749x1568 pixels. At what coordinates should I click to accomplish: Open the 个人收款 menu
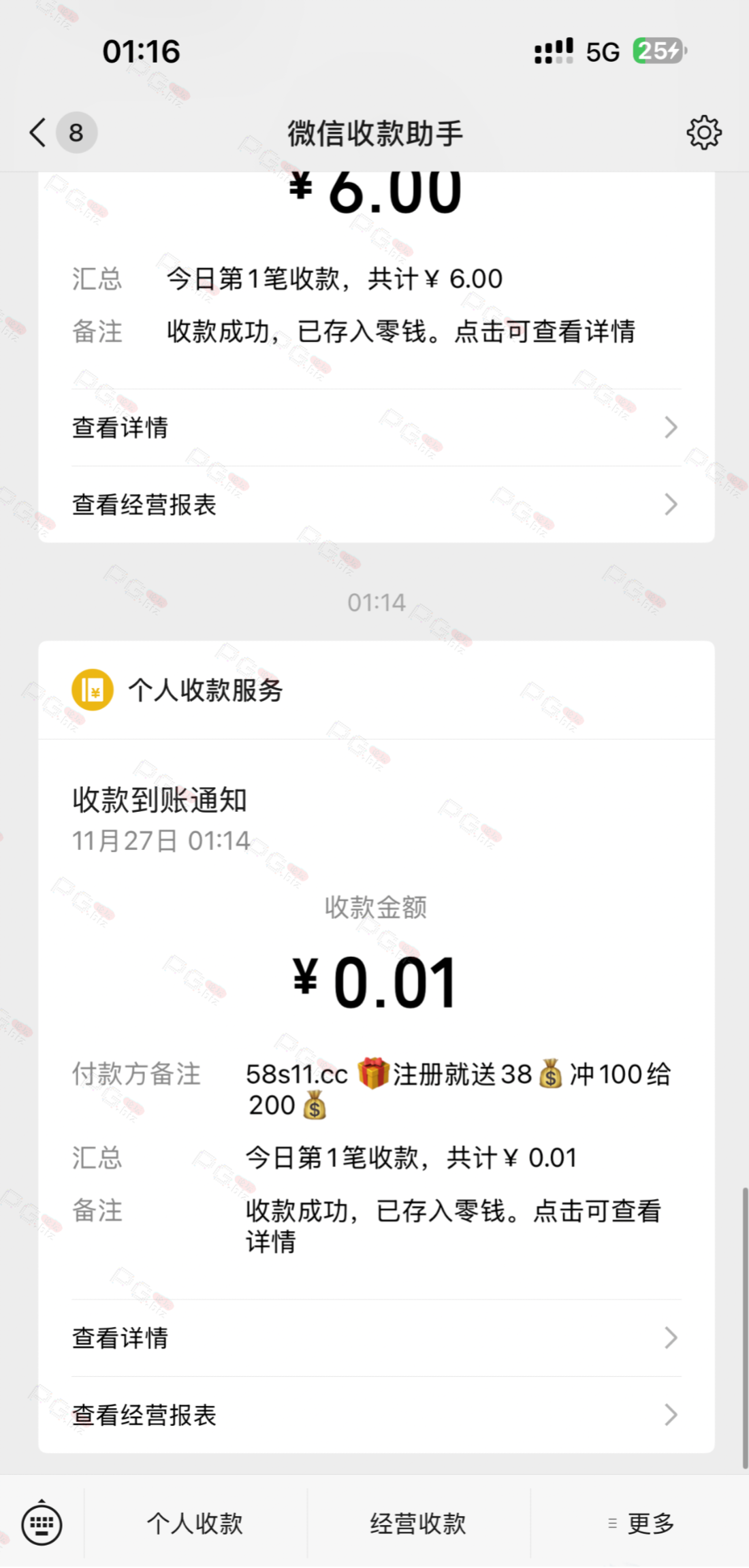(195, 1524)
